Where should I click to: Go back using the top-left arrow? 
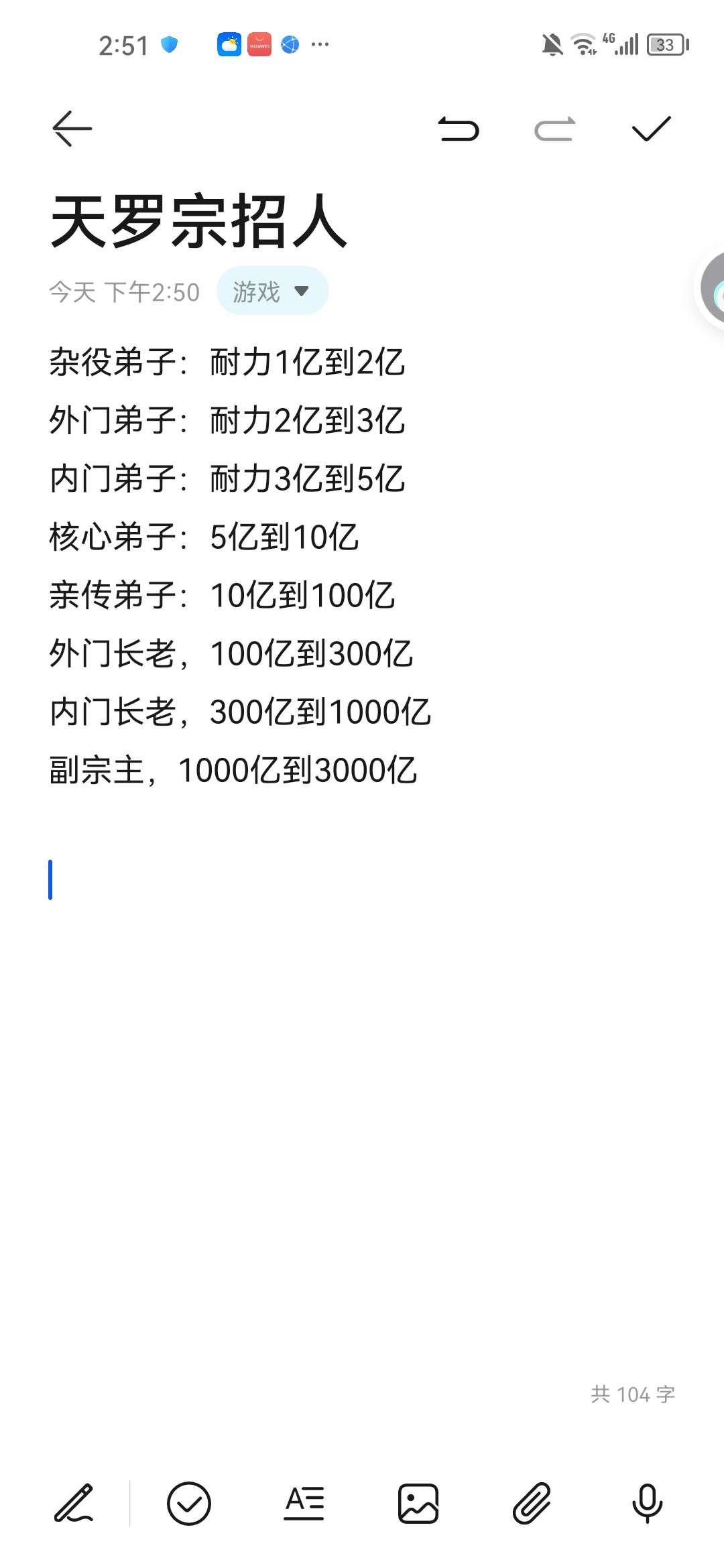click(x=72, y=129)
